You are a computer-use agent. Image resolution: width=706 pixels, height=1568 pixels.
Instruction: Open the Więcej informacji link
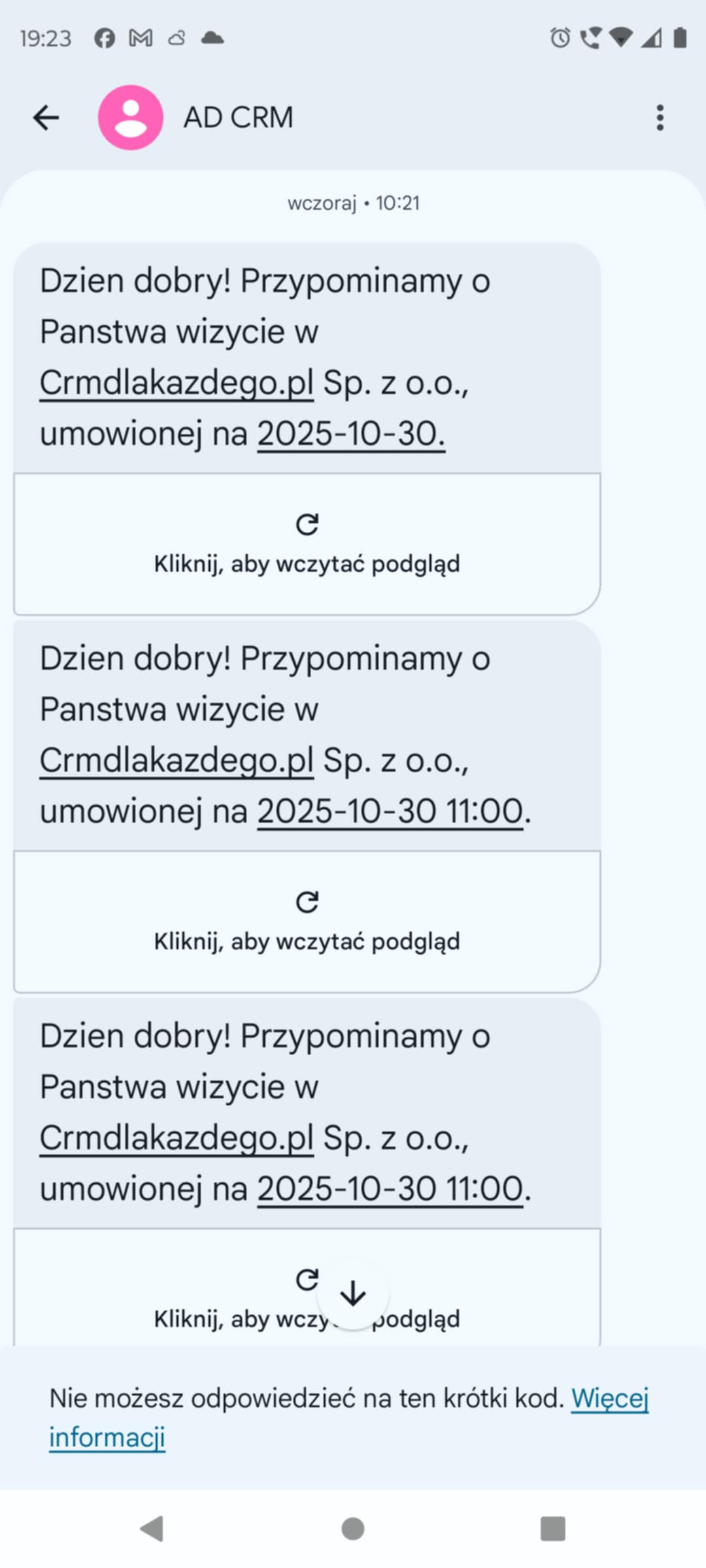tap(609, 1398)
